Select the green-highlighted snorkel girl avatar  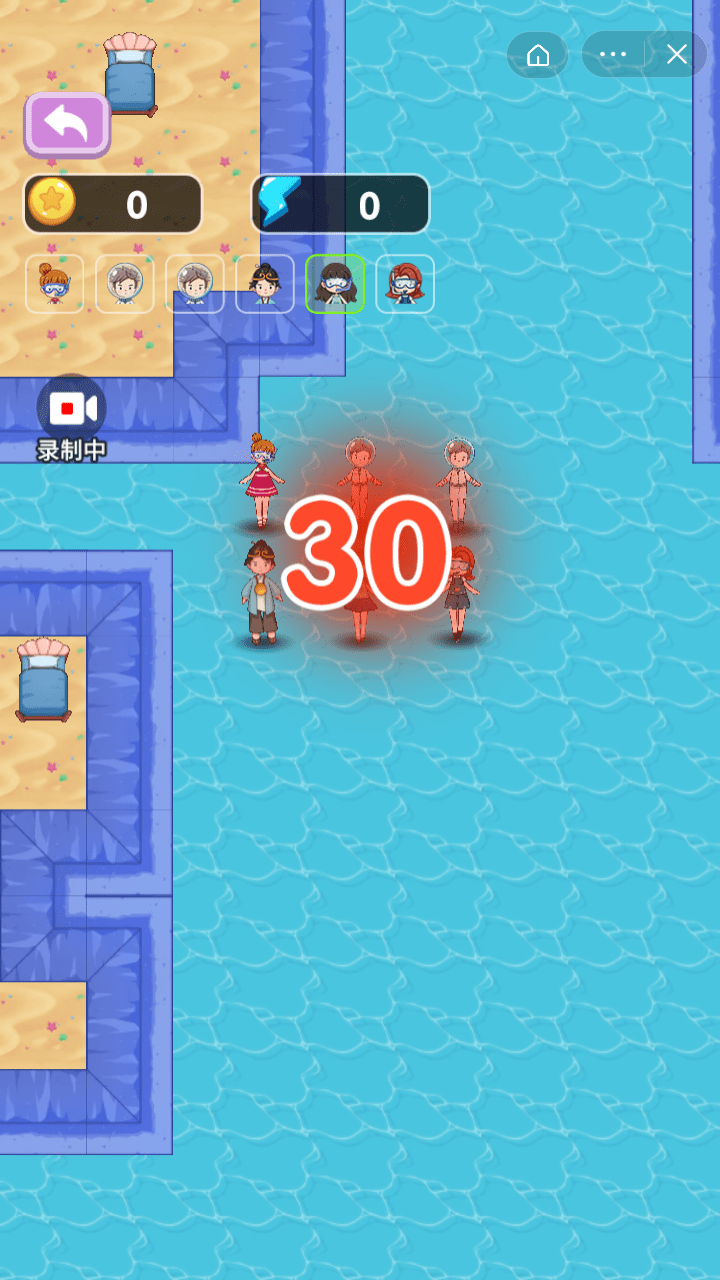tap(335, 284)
